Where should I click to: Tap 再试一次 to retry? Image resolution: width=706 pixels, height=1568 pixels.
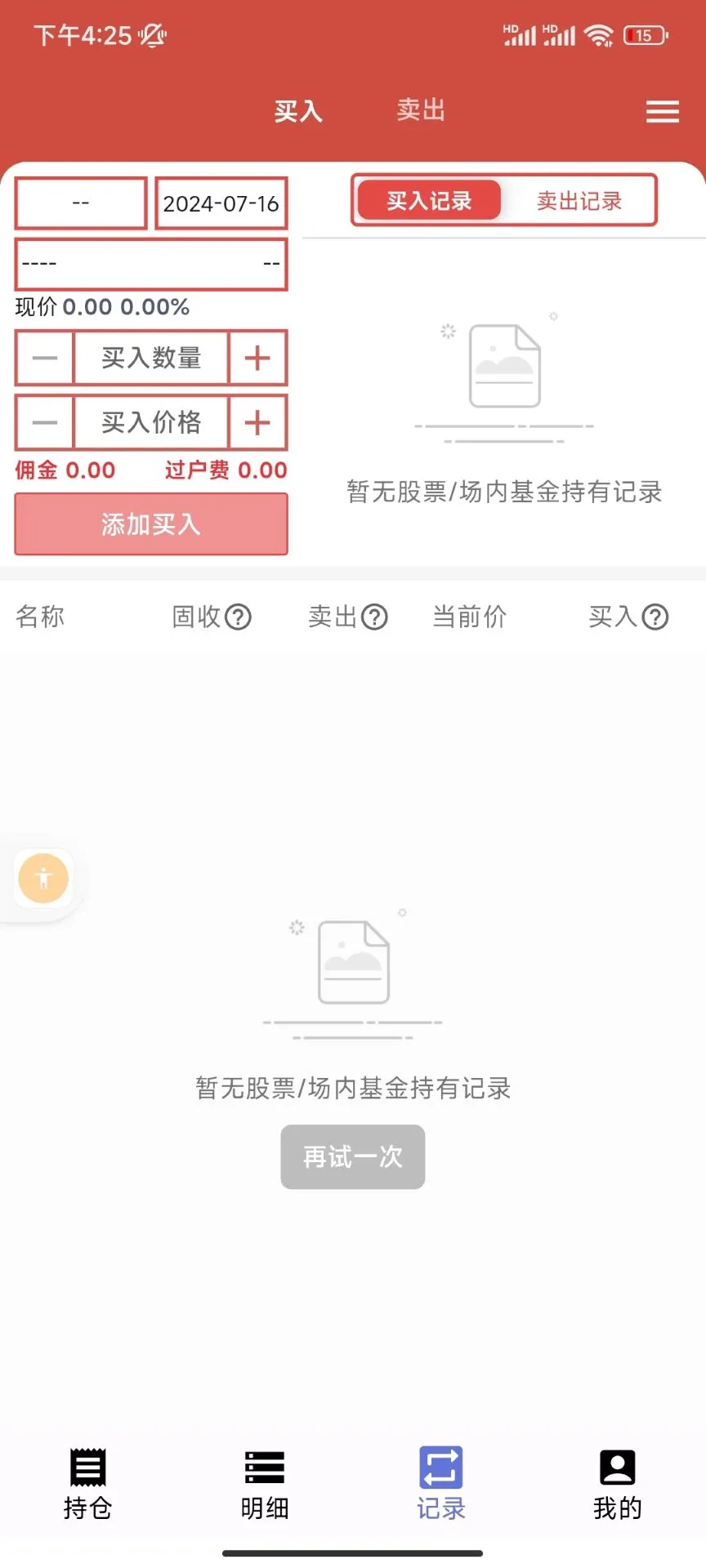click(353, 1156)
